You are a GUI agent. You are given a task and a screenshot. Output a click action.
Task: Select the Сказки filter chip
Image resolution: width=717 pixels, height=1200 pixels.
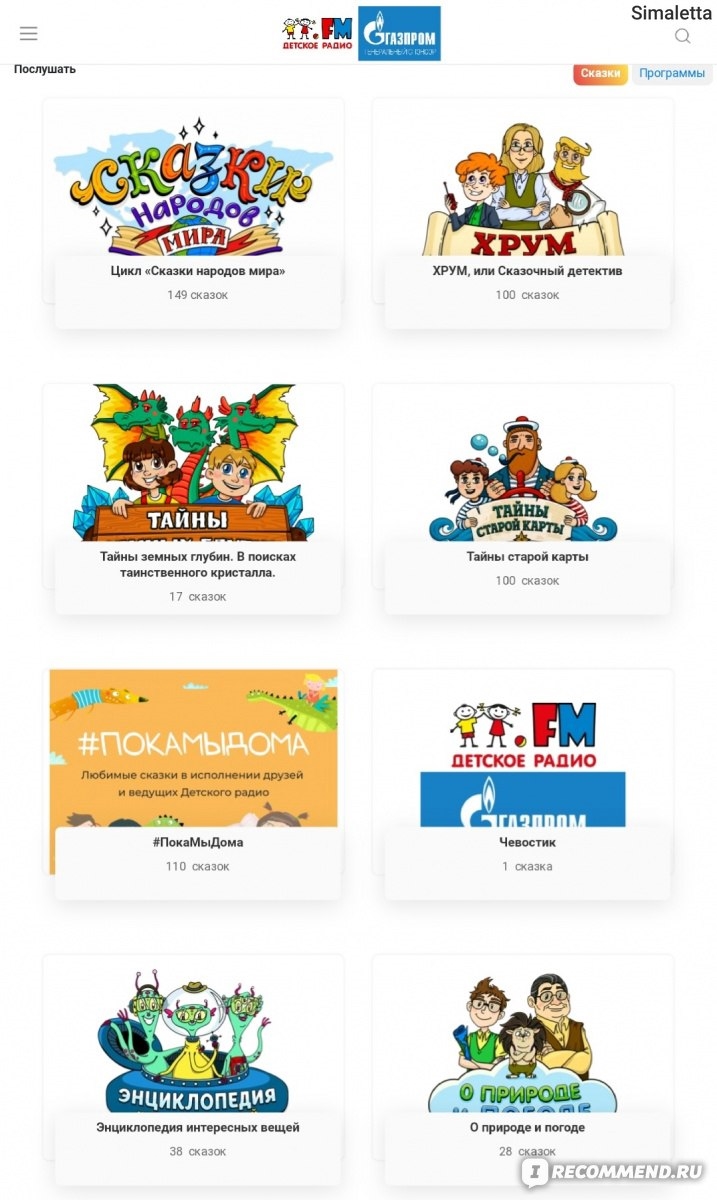click(x=600, y=73)
